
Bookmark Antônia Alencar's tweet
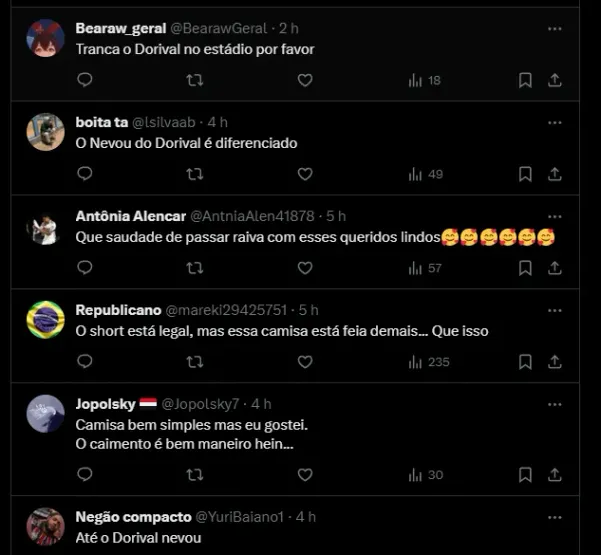525,268
